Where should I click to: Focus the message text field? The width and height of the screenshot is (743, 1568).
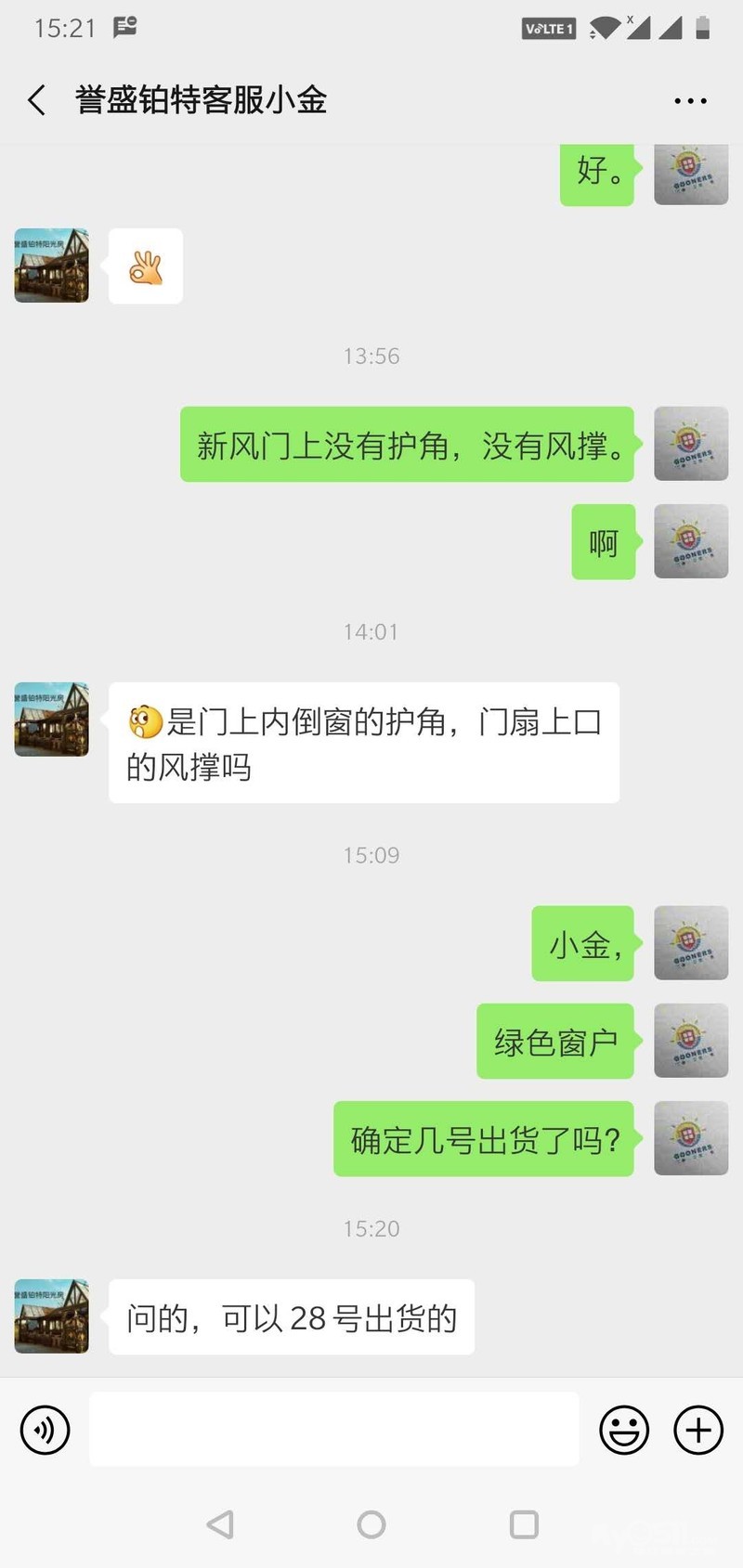[x=333, y=1430]
